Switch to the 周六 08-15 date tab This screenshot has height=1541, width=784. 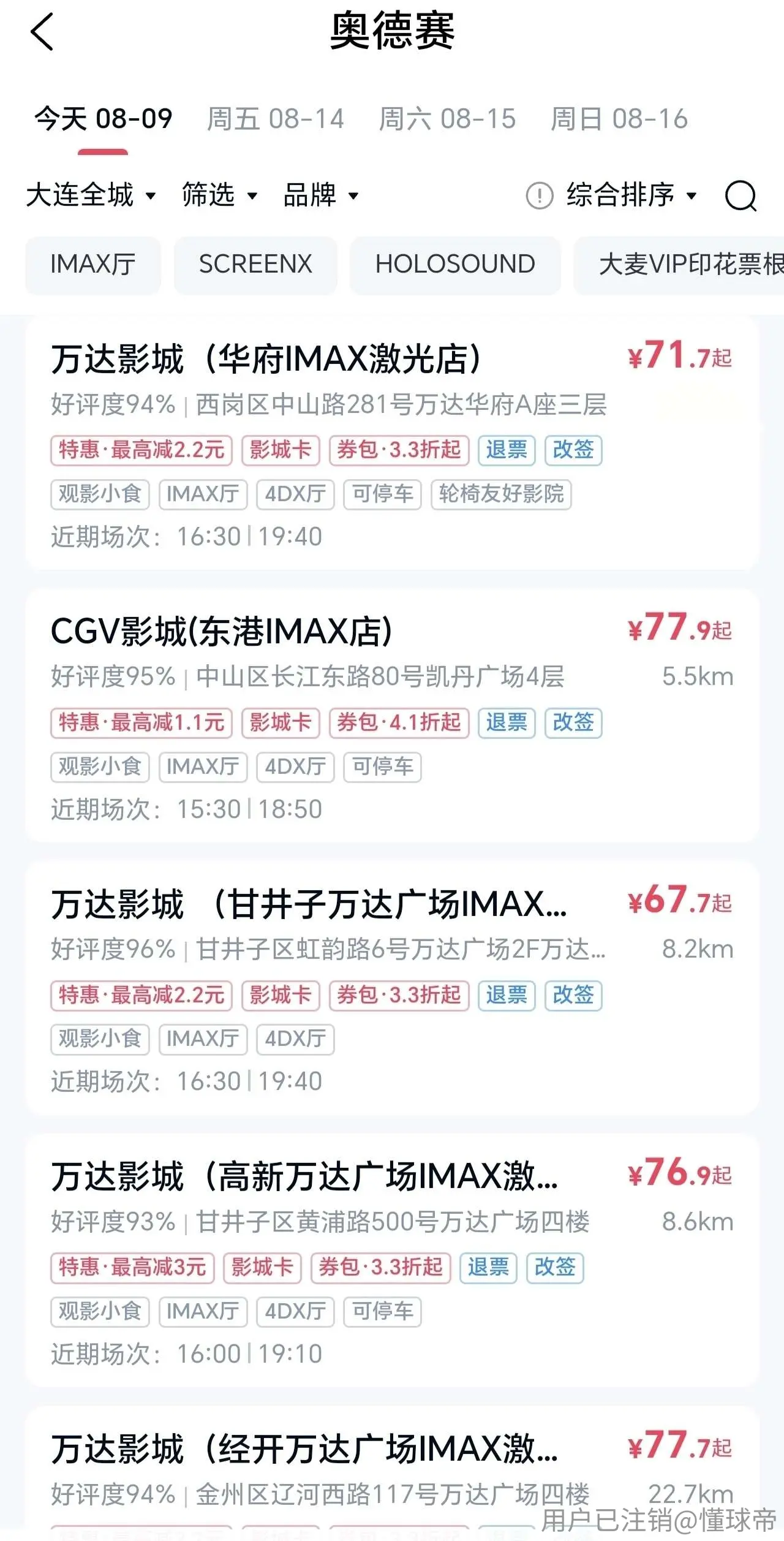pyautogui.click(x=447, y=119)
